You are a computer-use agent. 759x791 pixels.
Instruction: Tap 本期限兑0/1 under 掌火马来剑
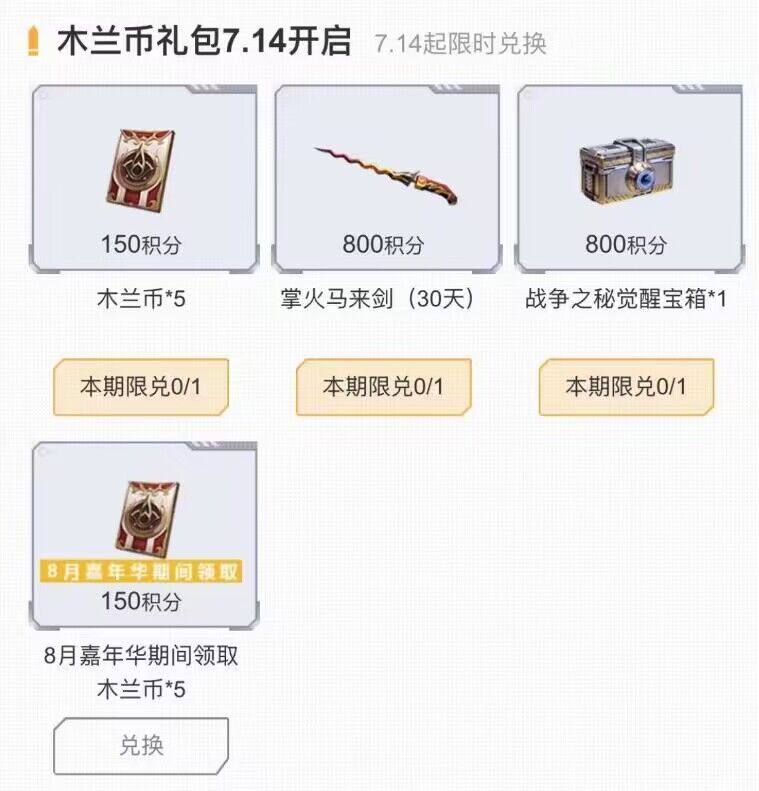pyautogui.click(x=383, y=386)
